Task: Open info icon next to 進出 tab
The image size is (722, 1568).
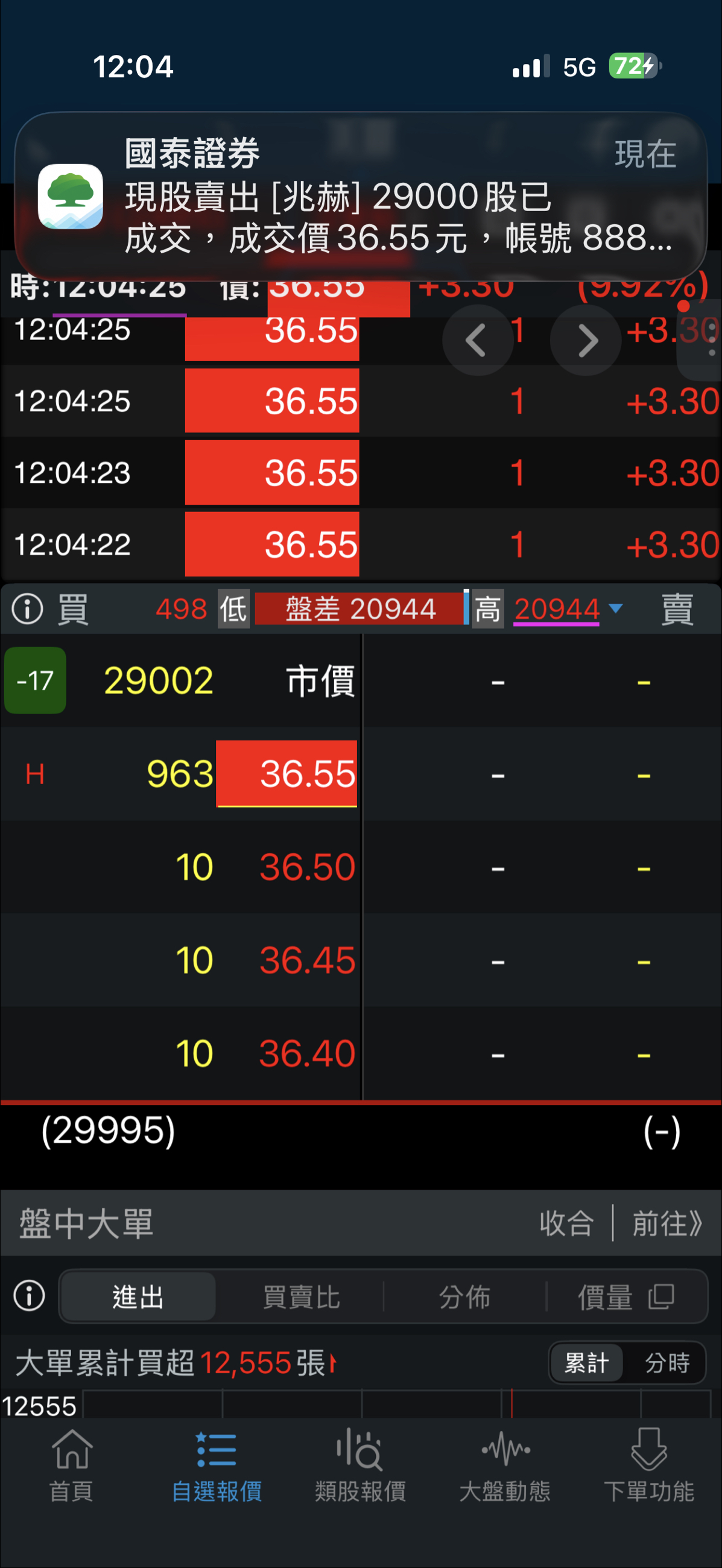Action: click(x=29, y=1295)
